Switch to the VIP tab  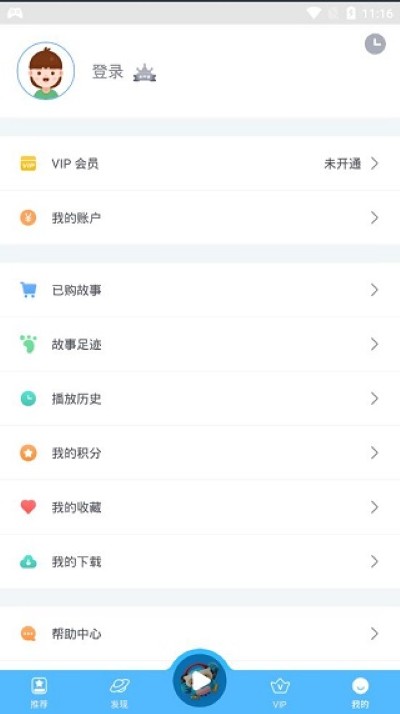[280, 692]
